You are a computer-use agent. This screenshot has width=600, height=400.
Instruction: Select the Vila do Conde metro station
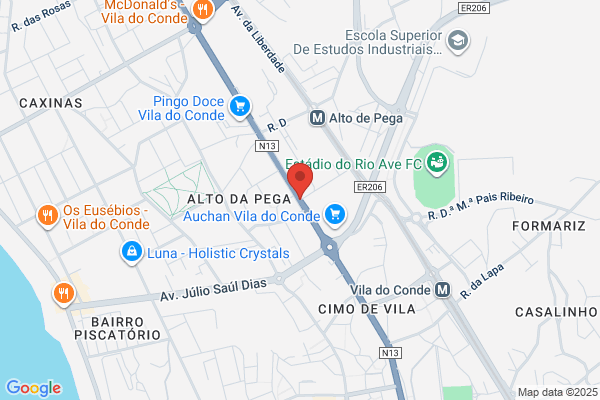(x=442, y=289)
